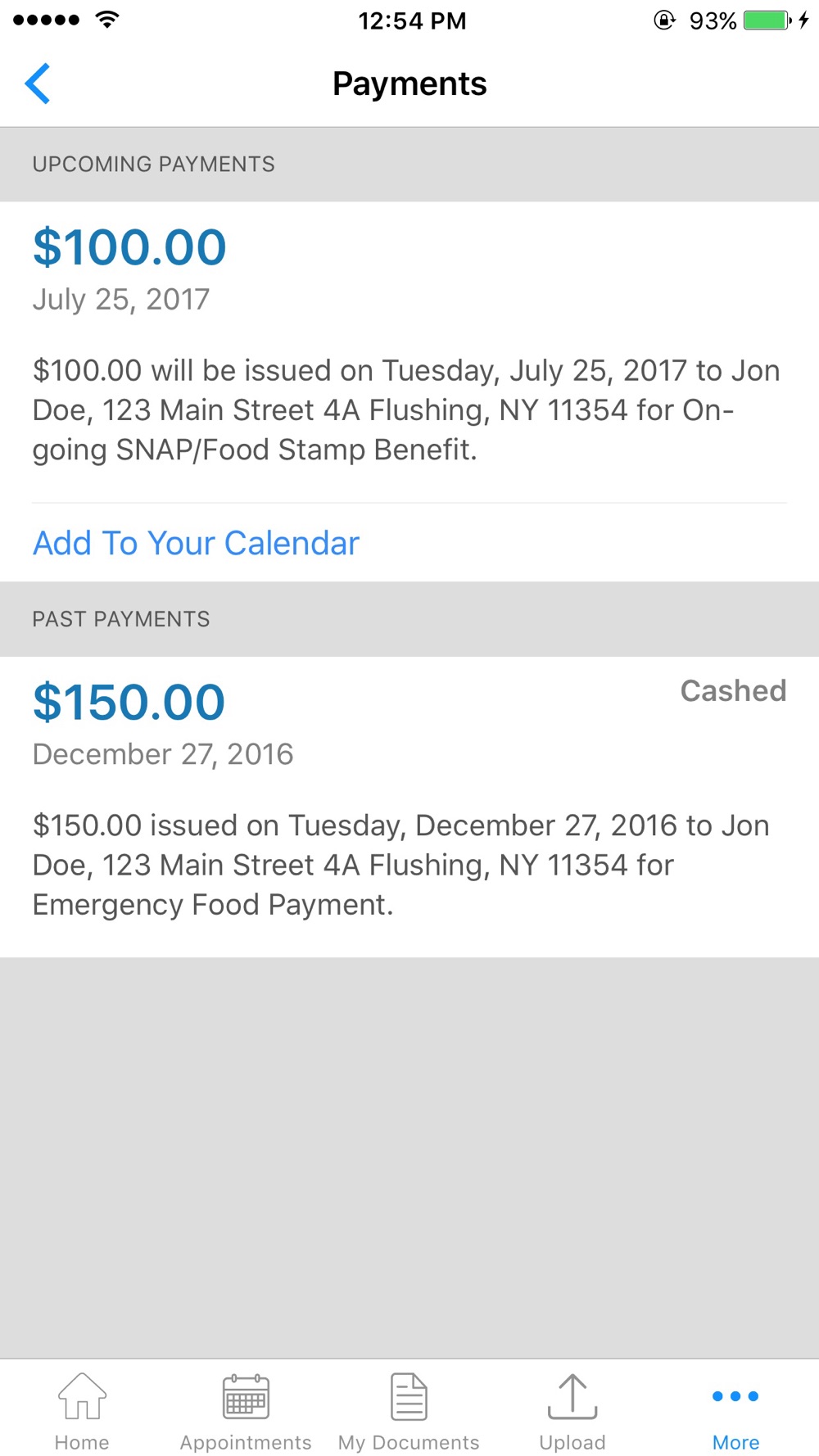Tap the 12:54 PM clock display
The image size is (819, 1456).
[x=412, y=20]
